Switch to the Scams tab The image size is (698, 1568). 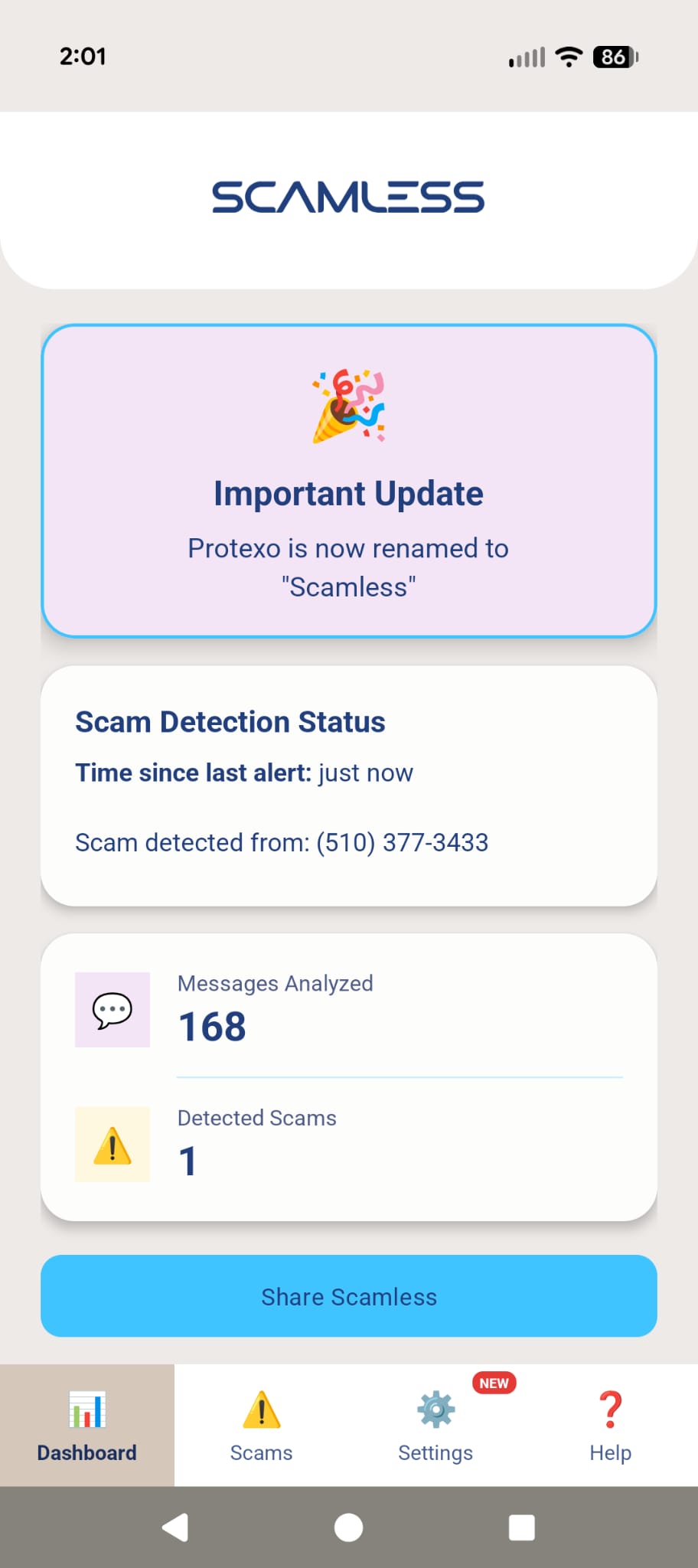pos(262,1425)
